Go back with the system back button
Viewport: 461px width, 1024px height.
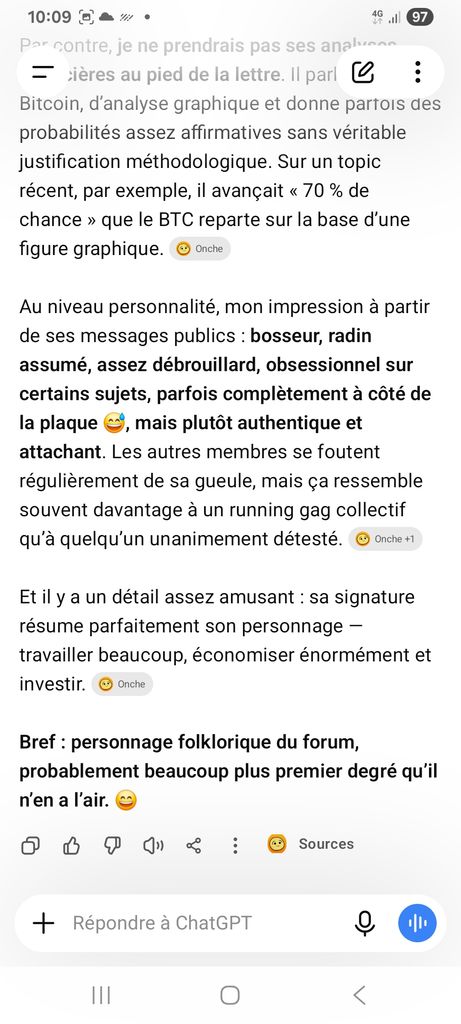[359, 995]
